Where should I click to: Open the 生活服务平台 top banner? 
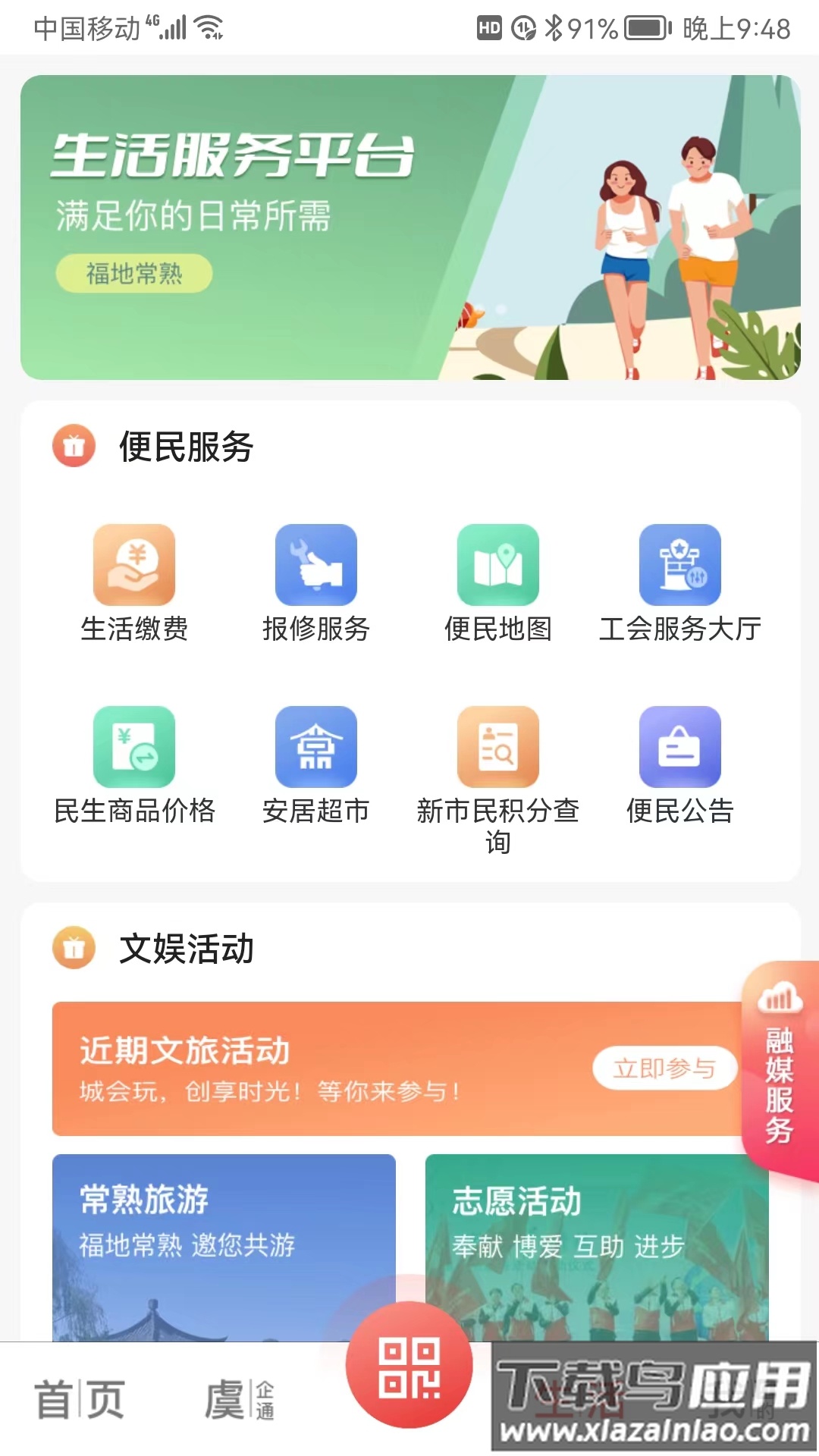point(409,227)
